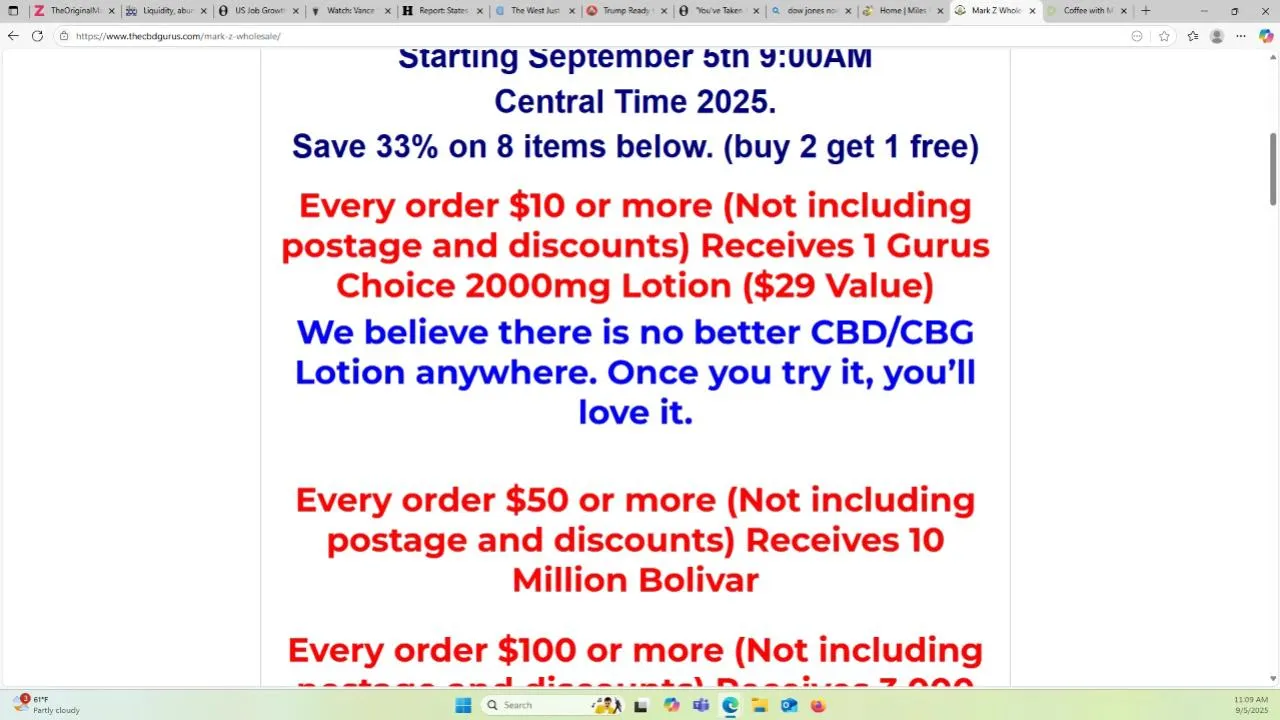1280x720 pixels.
Task: Add this page to favorites with the star
Action: (1164, 36)
